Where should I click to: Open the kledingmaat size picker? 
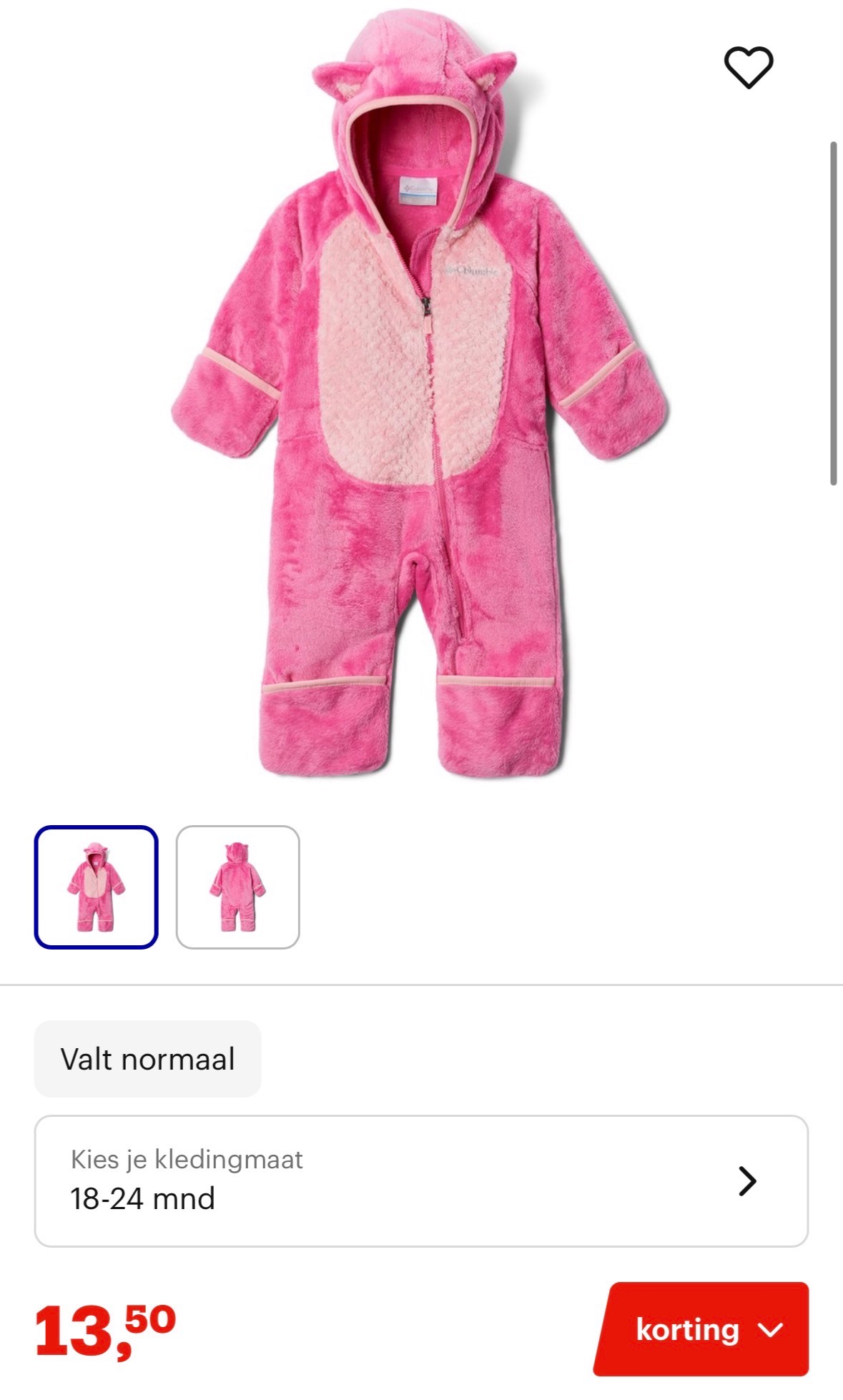pos(421,1180)
